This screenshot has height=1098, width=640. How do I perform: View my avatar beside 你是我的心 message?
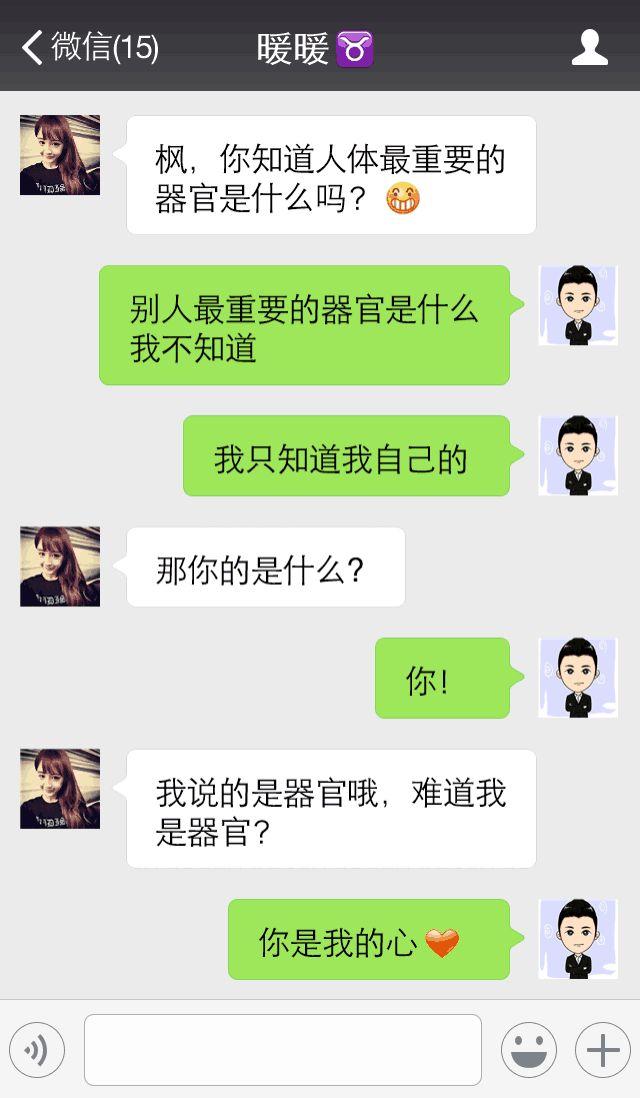point(577,939)
